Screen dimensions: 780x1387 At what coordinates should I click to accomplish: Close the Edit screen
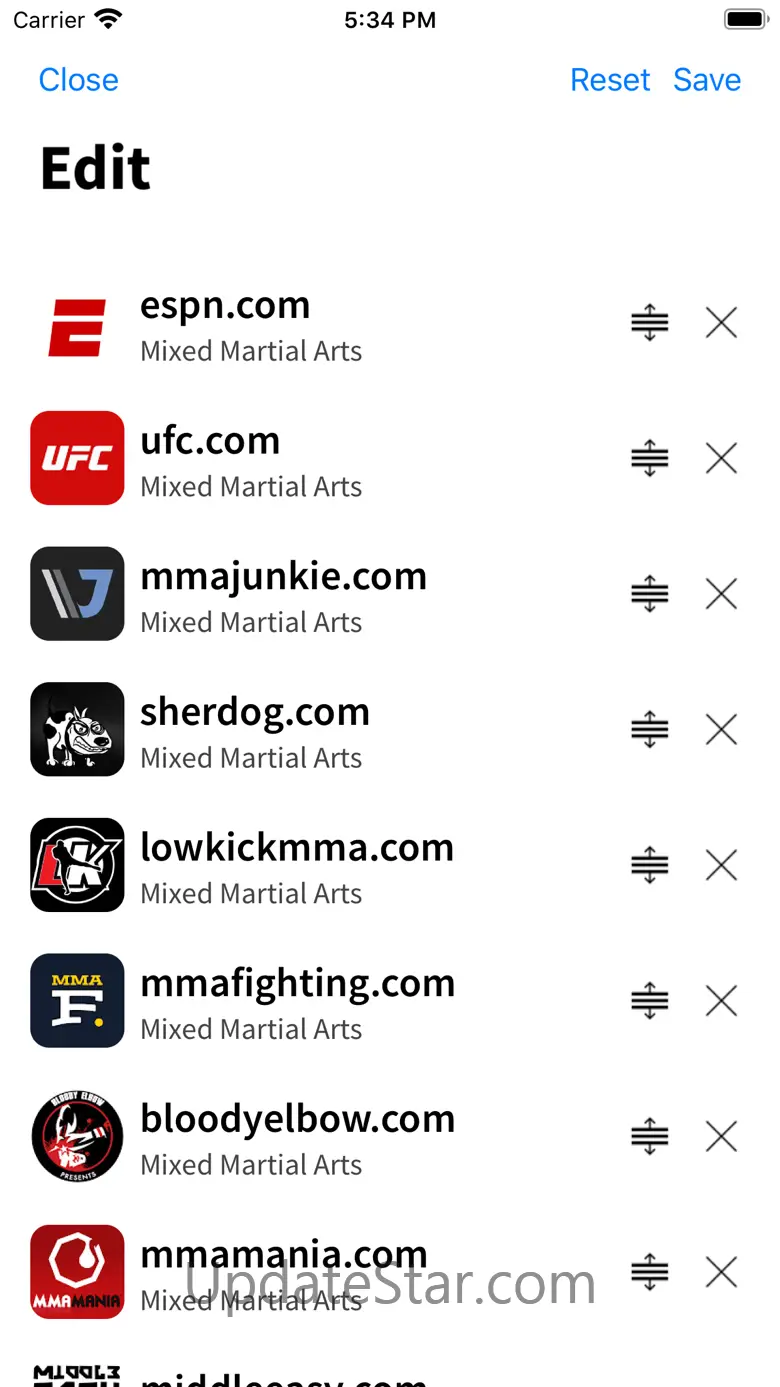tap(78, 80)
